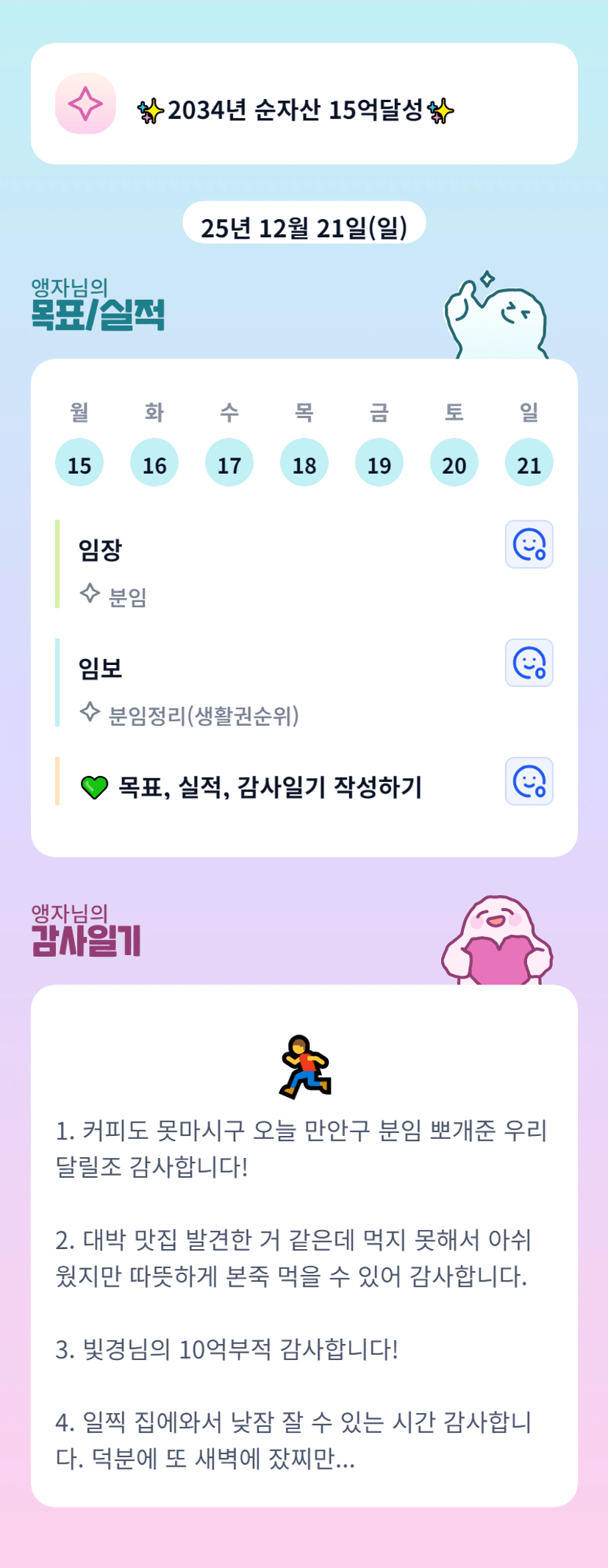Image resolution: width=608 pixels, height=1568 pixels.
Task: Choose date 17 under 수
Action: tap(229, 463)
